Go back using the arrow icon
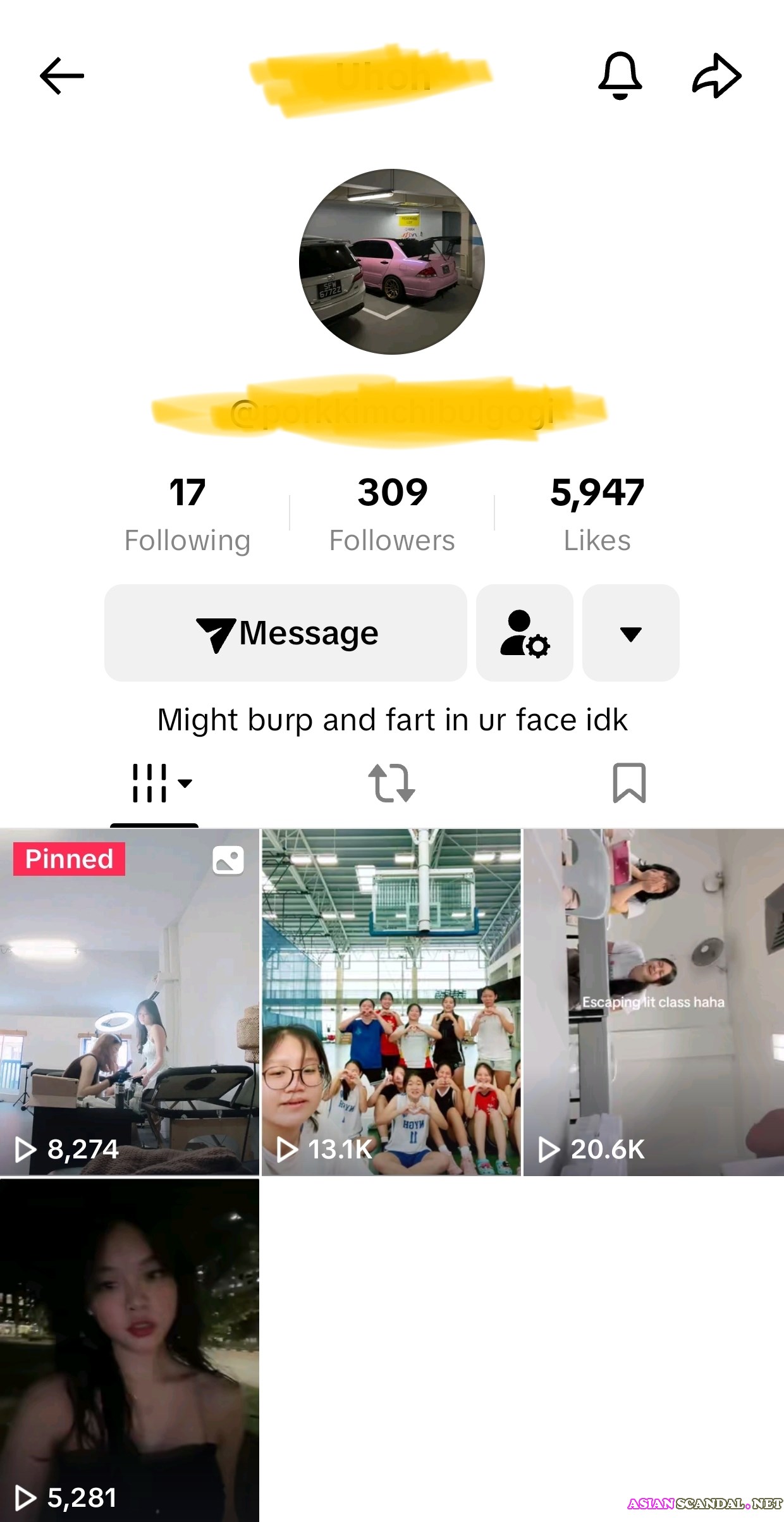 61,76
